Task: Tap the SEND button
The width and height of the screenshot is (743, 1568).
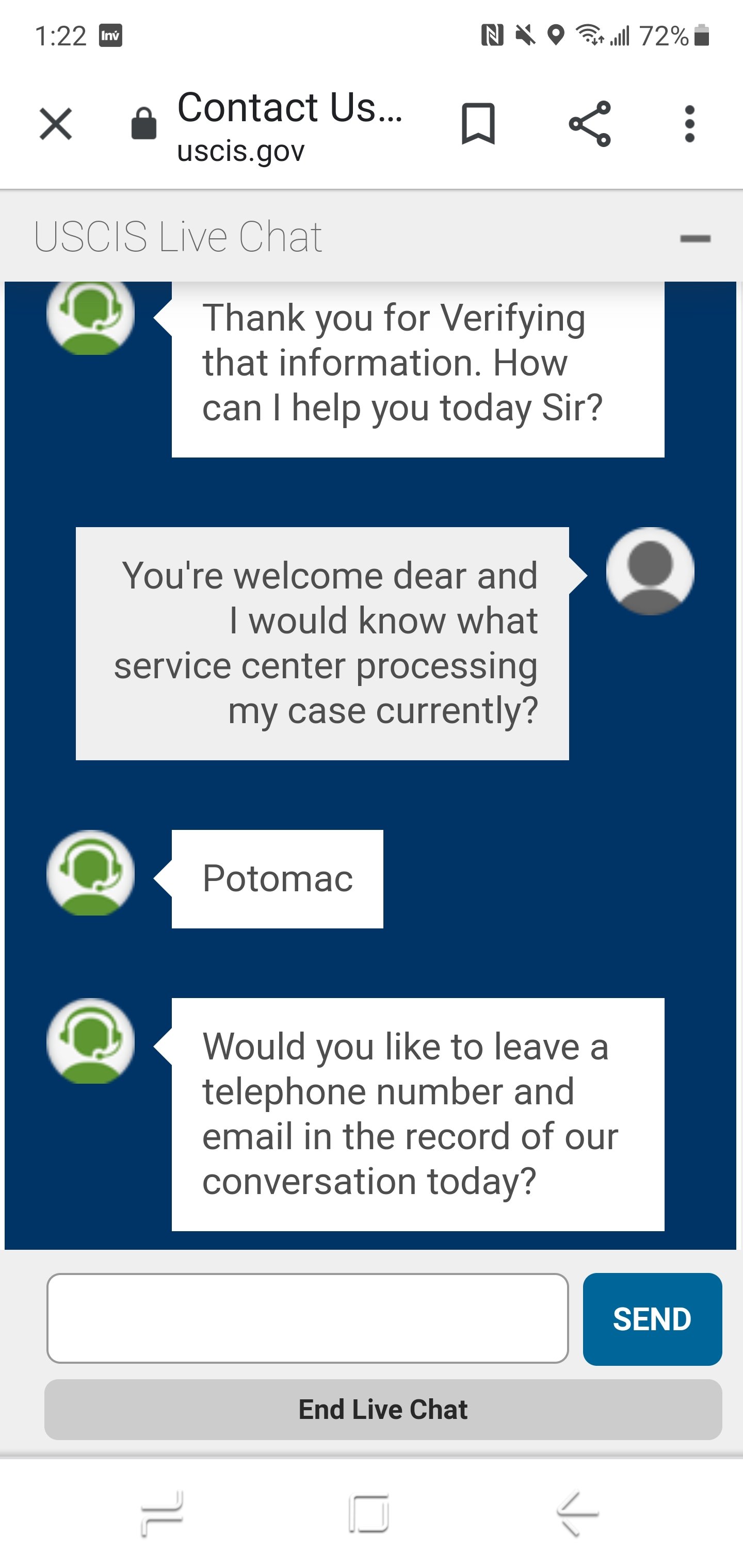Action: click(652, 1318)
